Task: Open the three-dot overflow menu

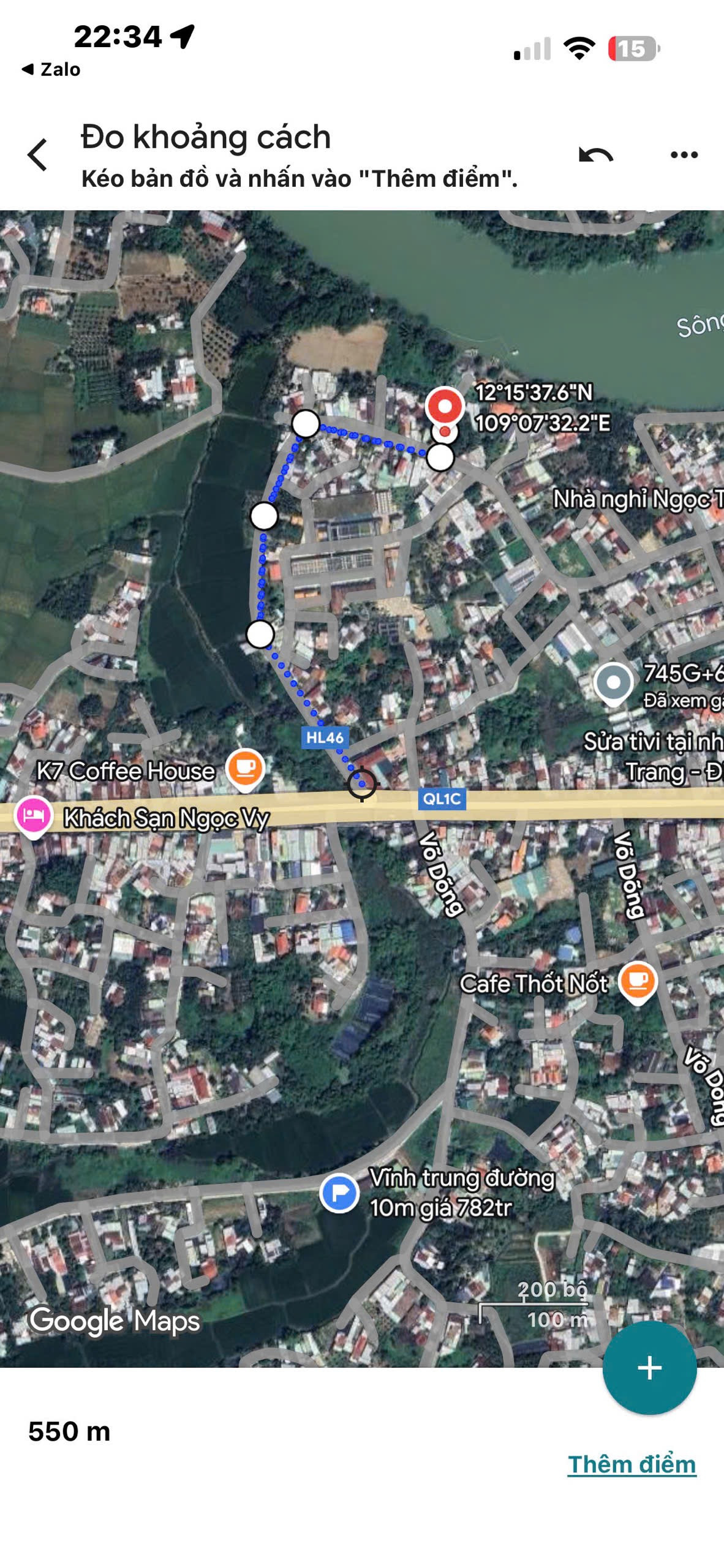Action: 684,155
